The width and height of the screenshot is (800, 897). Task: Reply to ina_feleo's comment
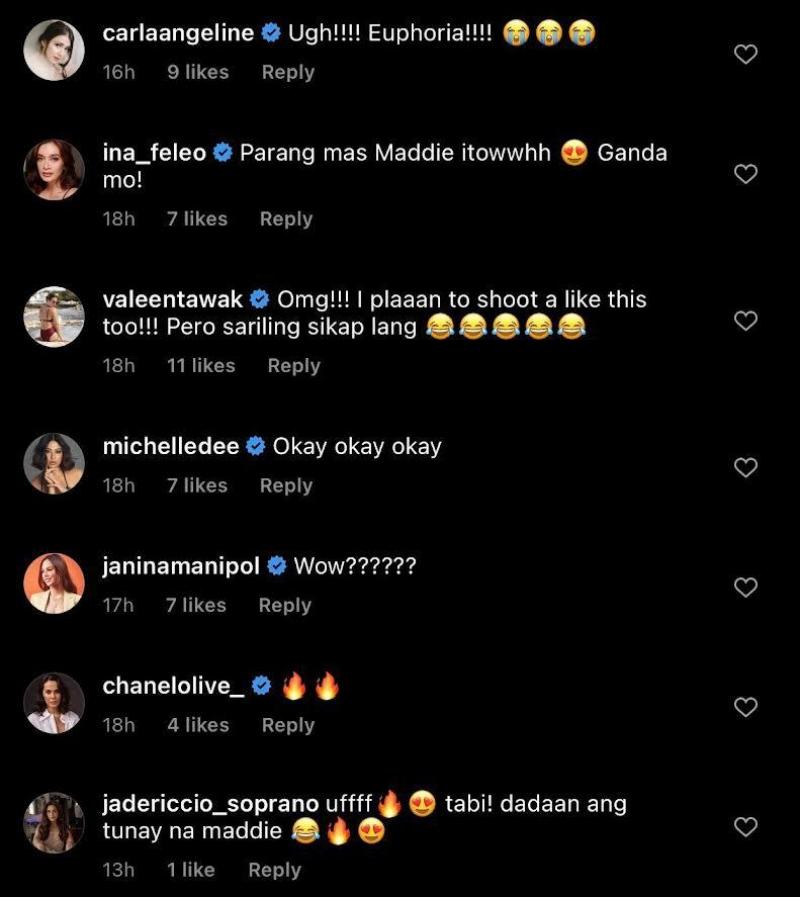point(286,219)
